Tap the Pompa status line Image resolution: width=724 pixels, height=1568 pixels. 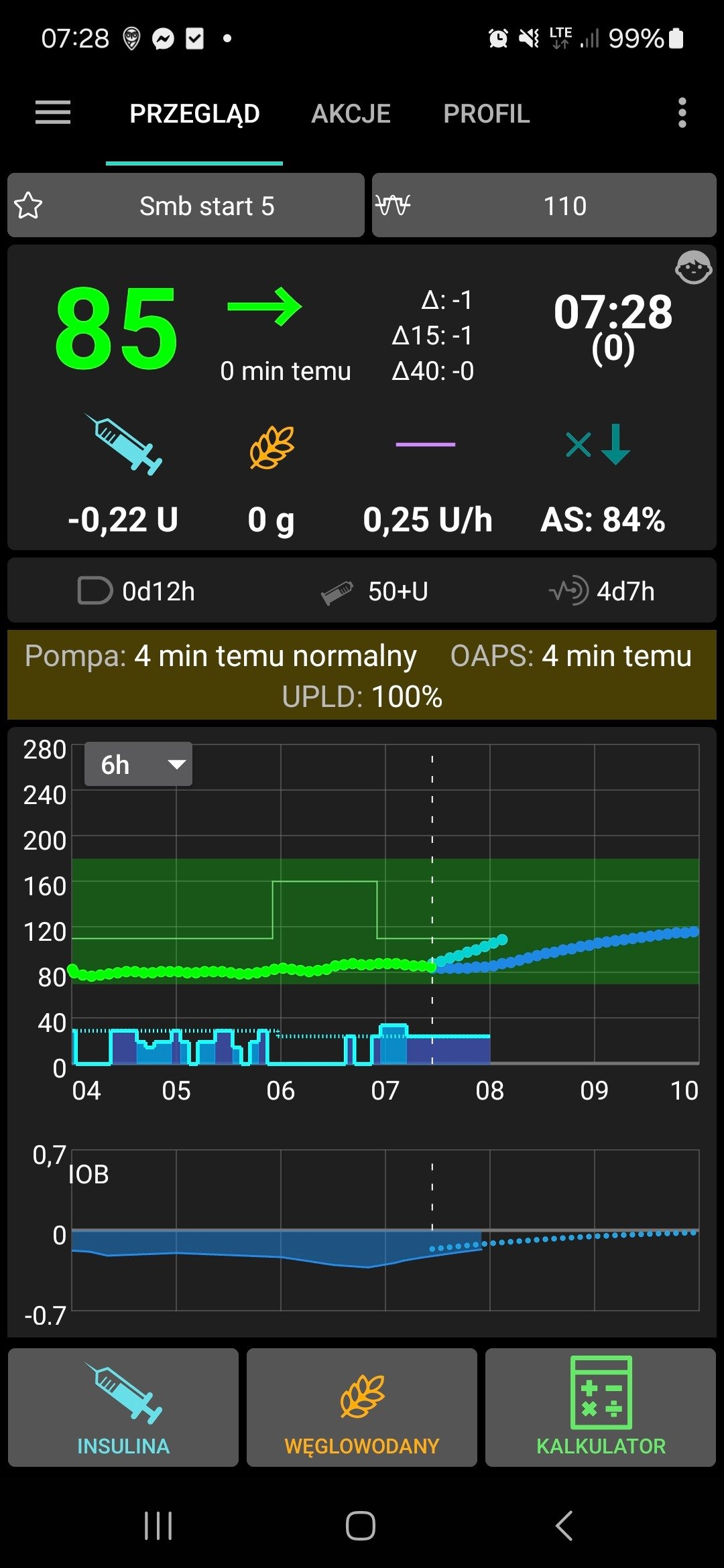[x=221, y=655]
